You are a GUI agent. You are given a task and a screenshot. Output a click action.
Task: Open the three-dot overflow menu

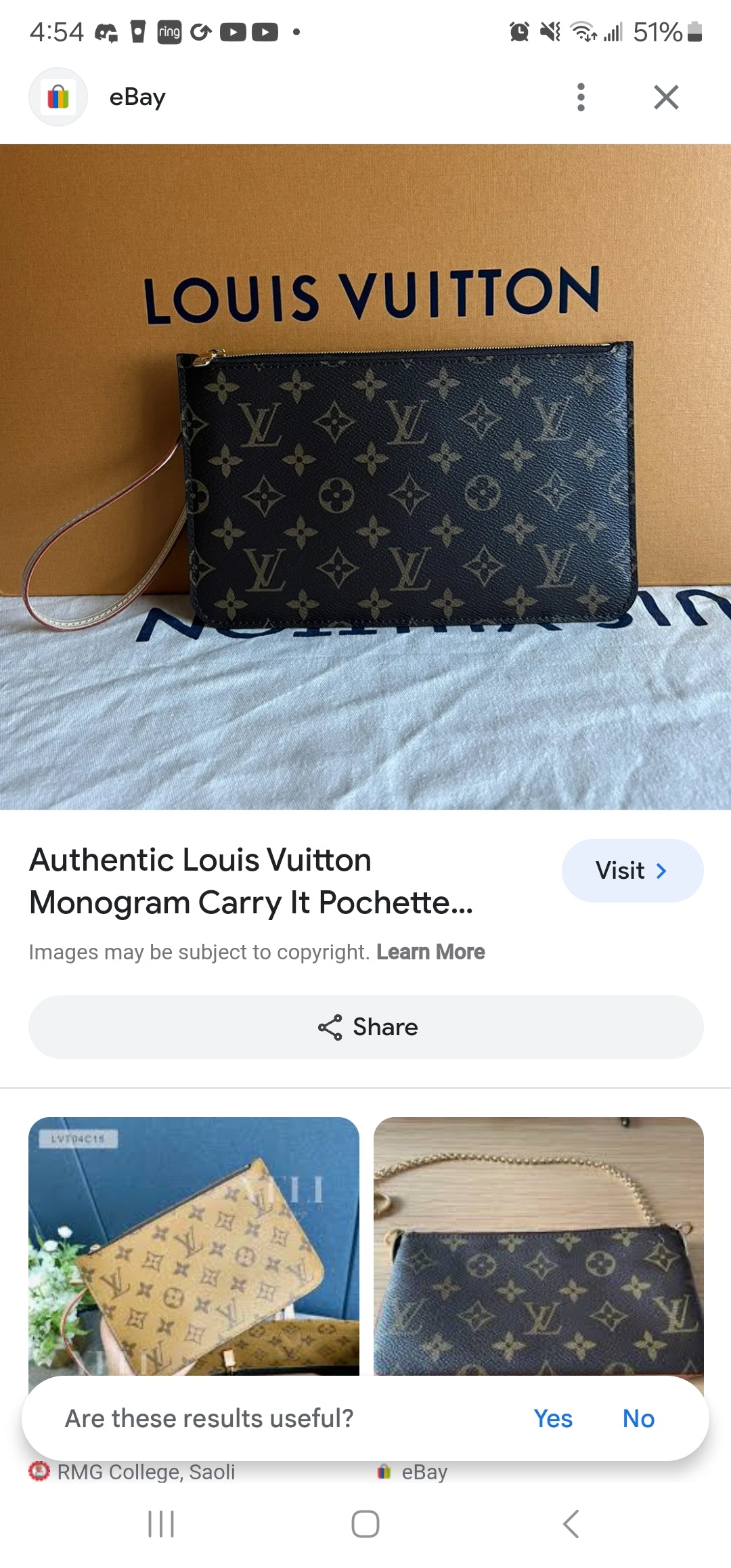pyautogui.click(x=580, y=96)
